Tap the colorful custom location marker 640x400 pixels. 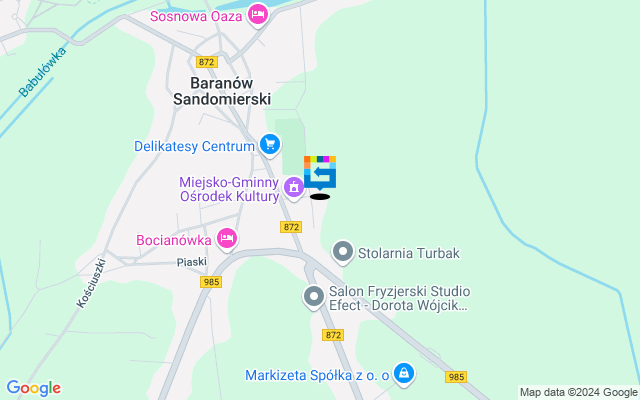(x=320, y=172)
